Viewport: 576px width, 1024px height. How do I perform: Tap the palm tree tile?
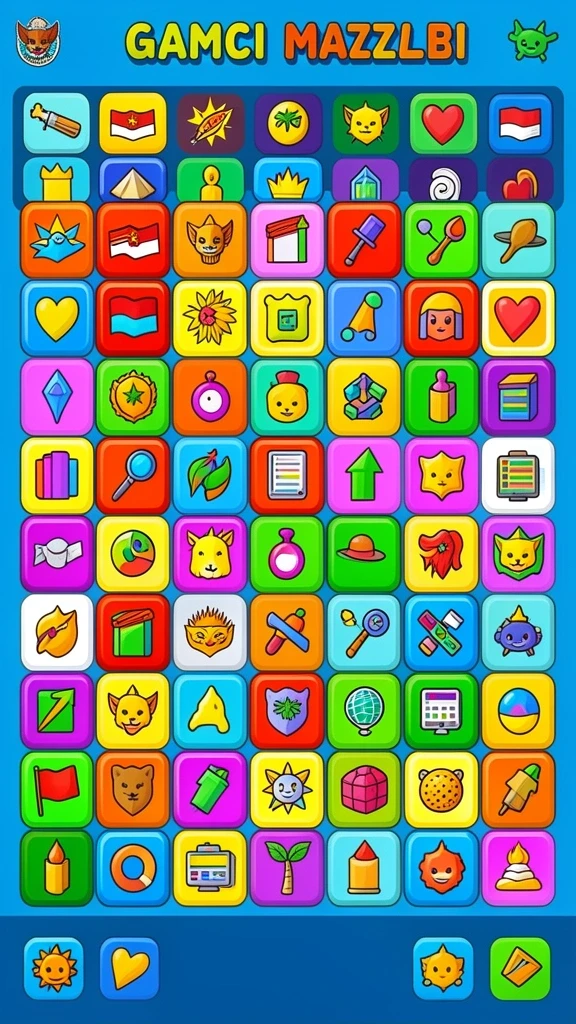287,868
